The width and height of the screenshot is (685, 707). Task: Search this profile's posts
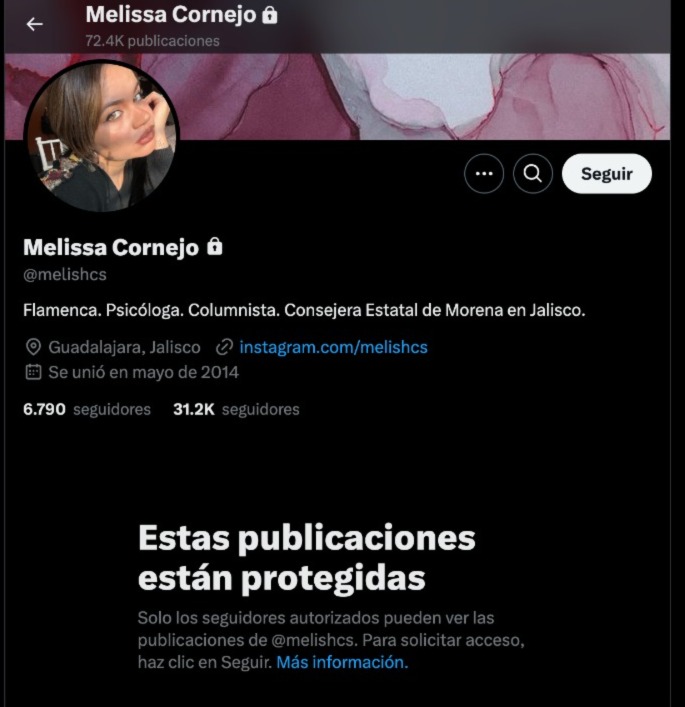[533, 174]
